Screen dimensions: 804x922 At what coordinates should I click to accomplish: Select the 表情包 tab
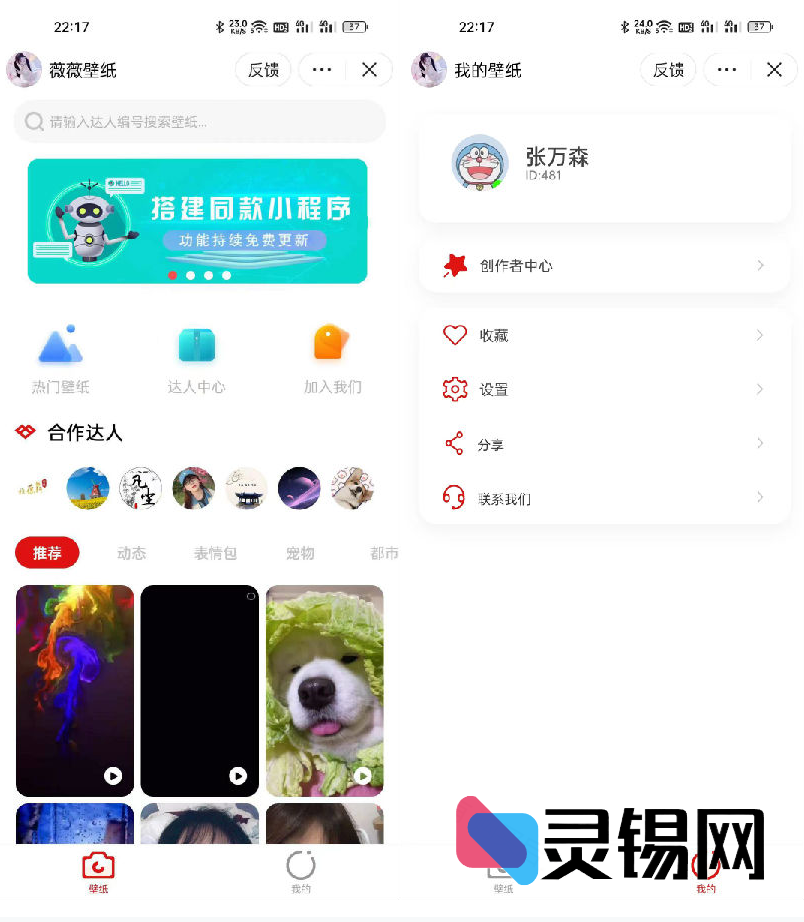(215, 553)
